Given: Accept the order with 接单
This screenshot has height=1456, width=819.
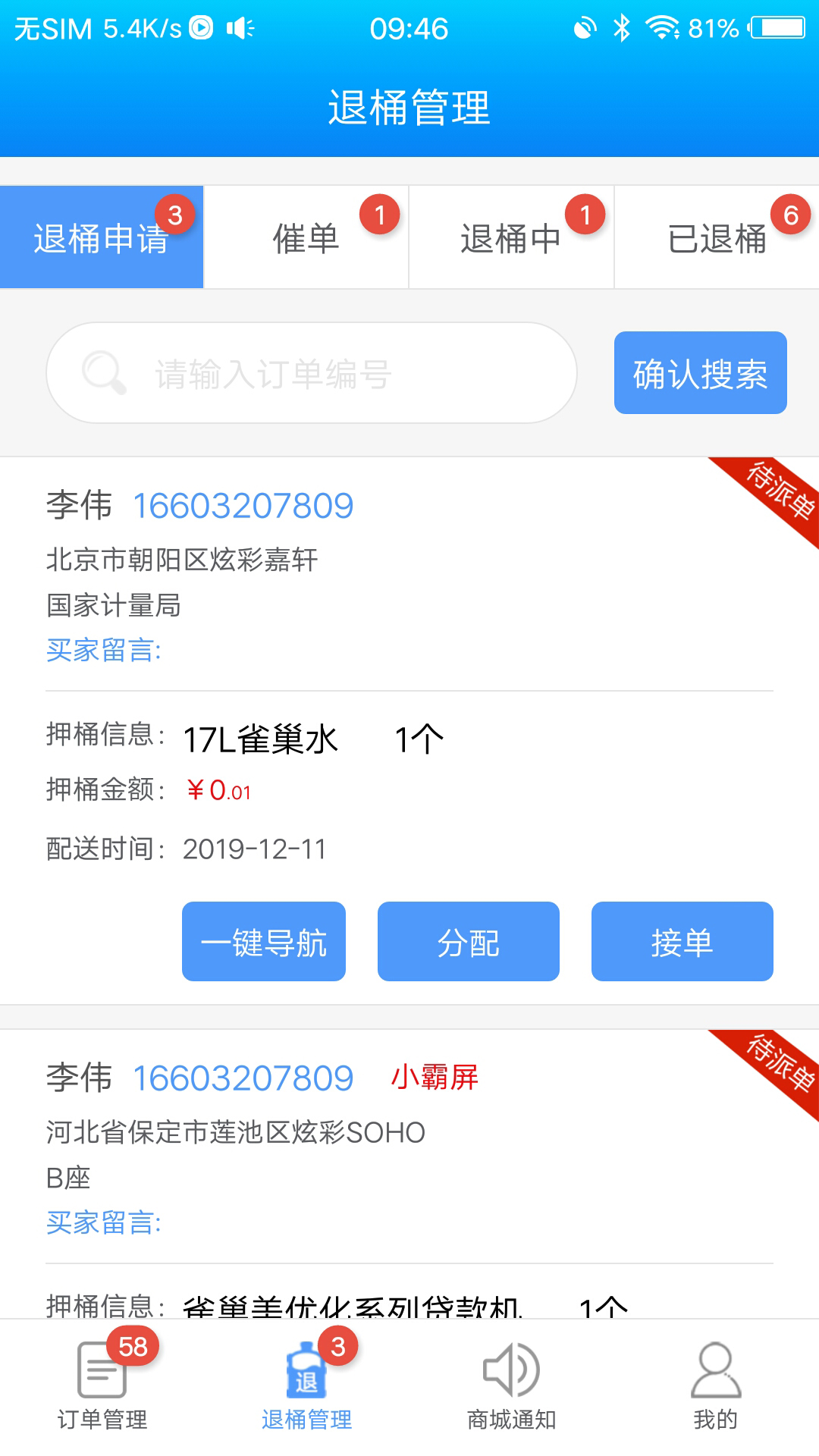Looking at the screenshot, I should (682, 942).
